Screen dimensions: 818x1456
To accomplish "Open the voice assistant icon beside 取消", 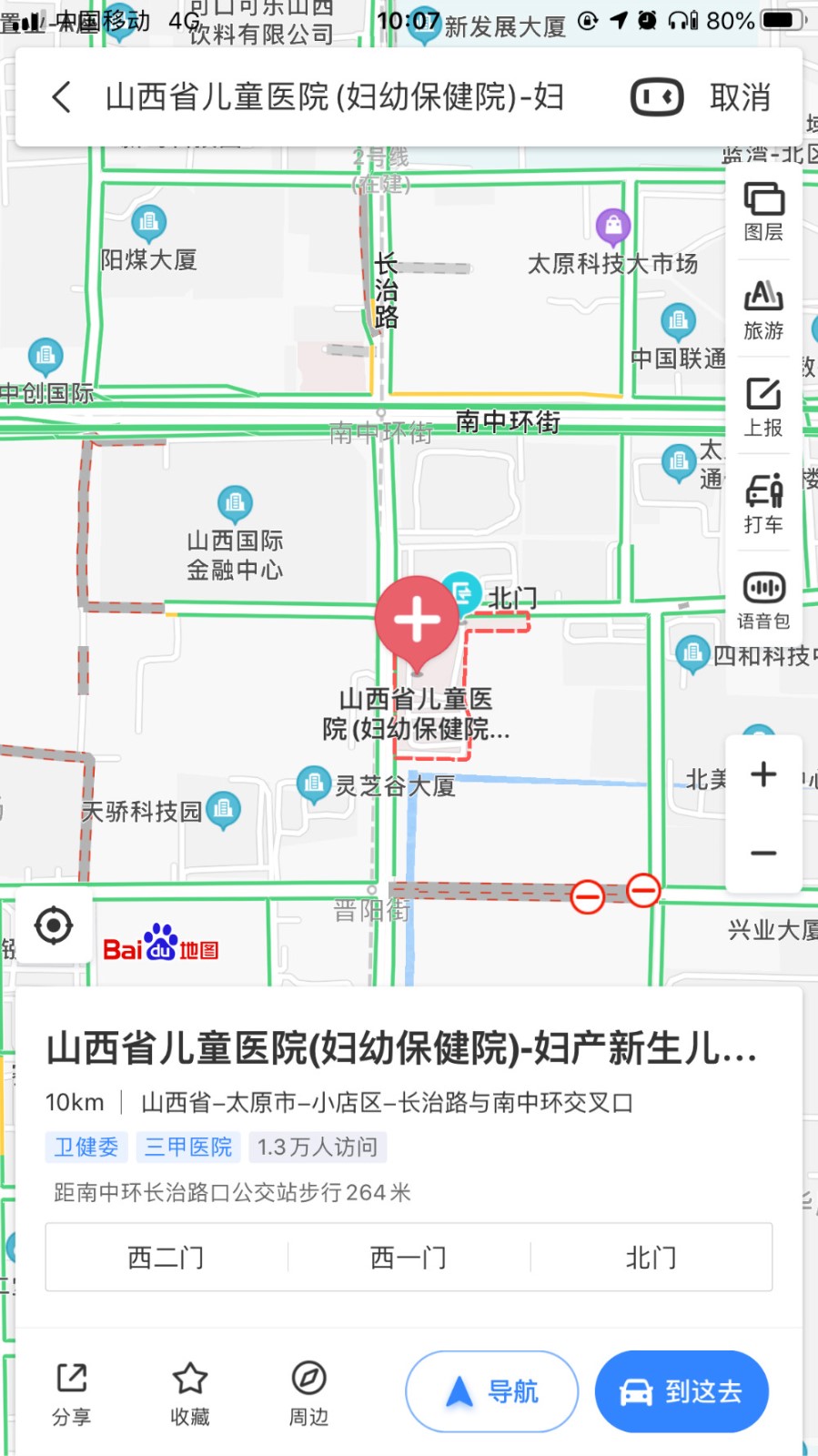I will coord(657,96).
